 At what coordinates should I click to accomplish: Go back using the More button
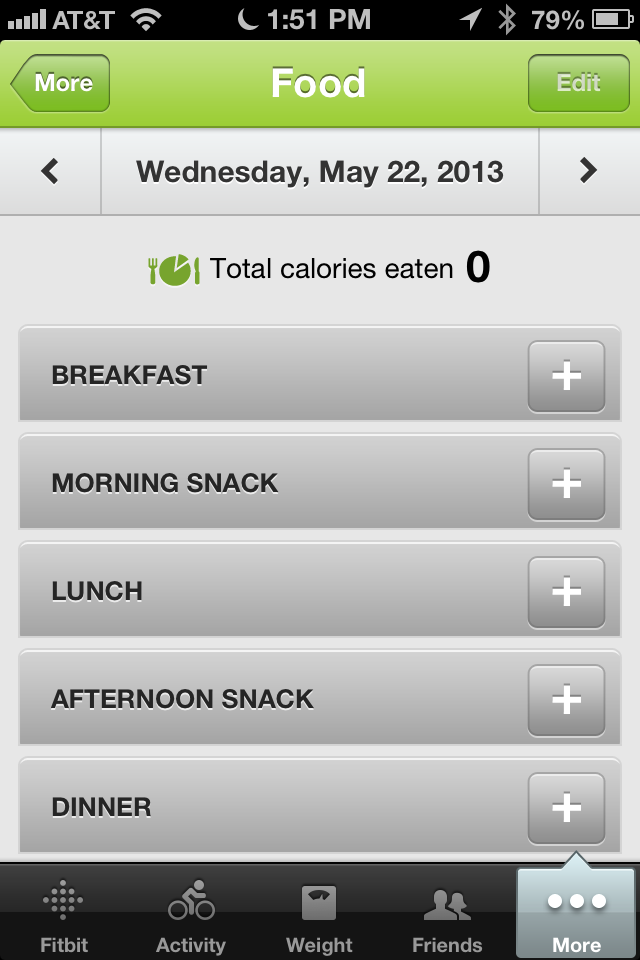click(61, 83)
